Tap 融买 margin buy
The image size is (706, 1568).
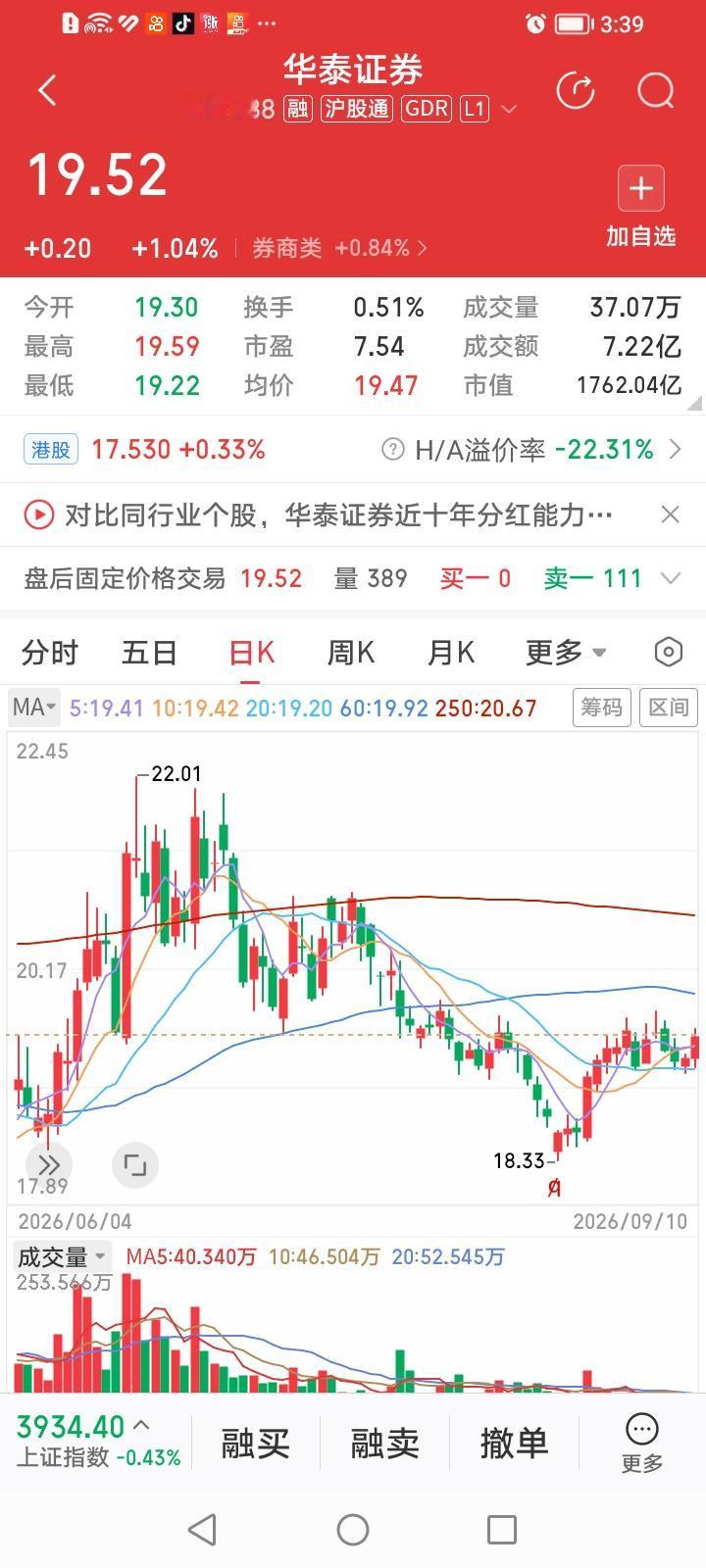coord(255,1443)
